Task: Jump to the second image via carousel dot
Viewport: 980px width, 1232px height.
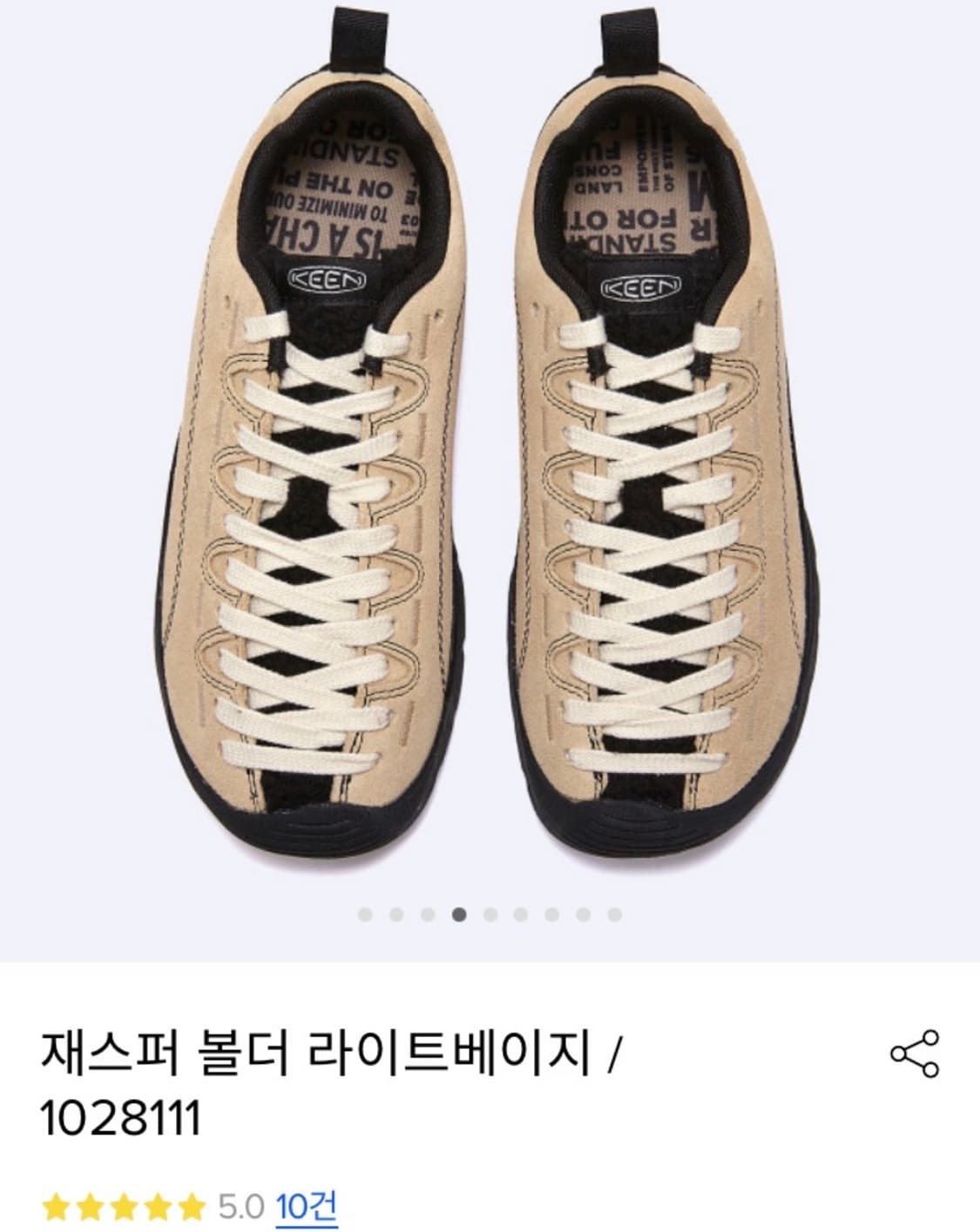Action: (x=396, y=914)
